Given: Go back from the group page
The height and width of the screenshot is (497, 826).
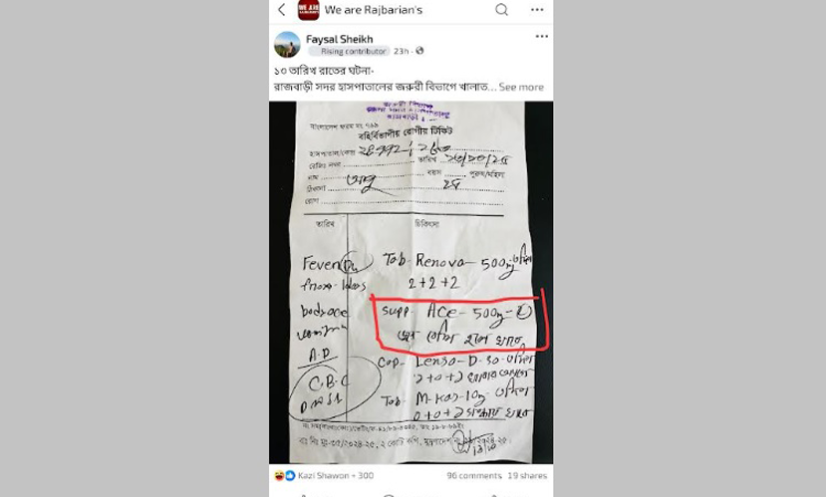Looking at the screenshot, I should pos(281,10).
